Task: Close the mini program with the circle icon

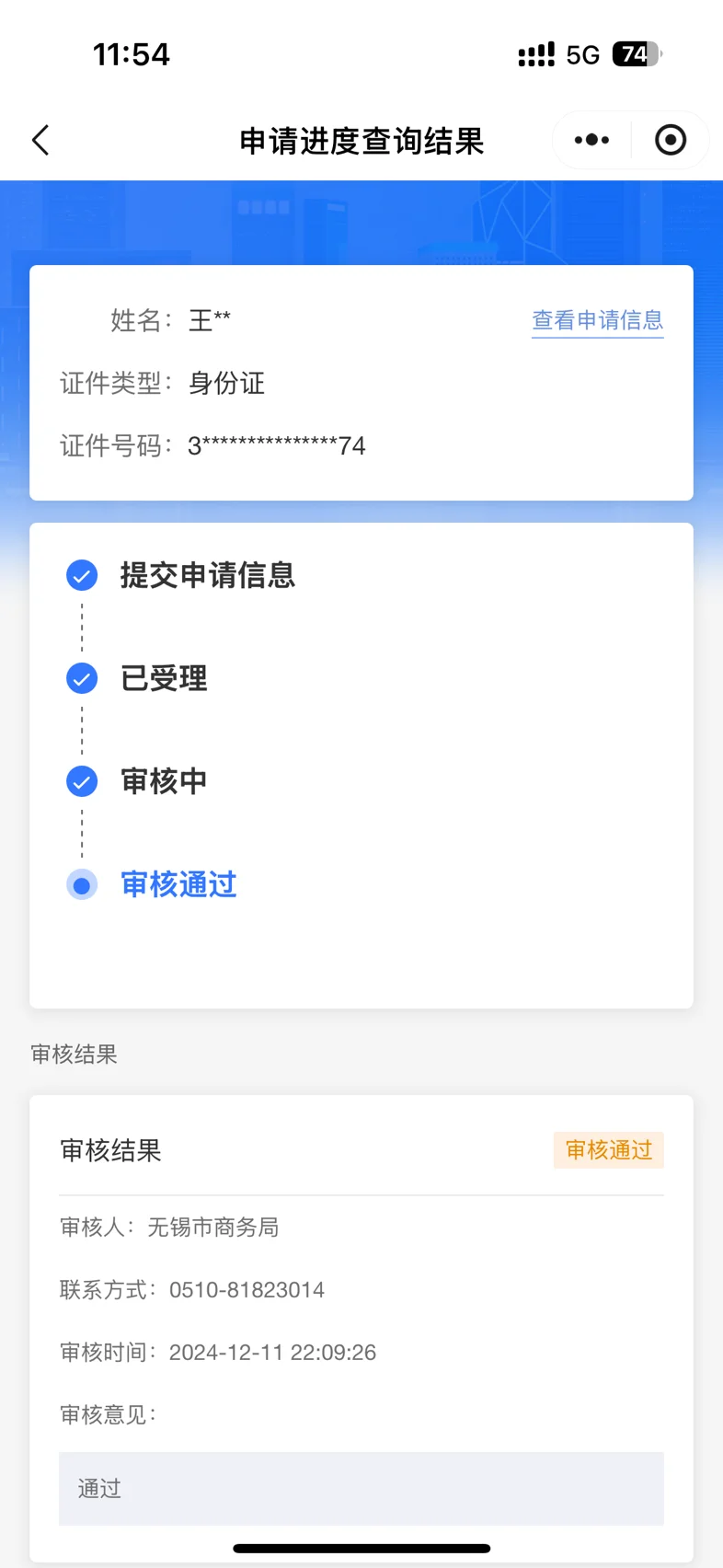Action: coord(671,140)
